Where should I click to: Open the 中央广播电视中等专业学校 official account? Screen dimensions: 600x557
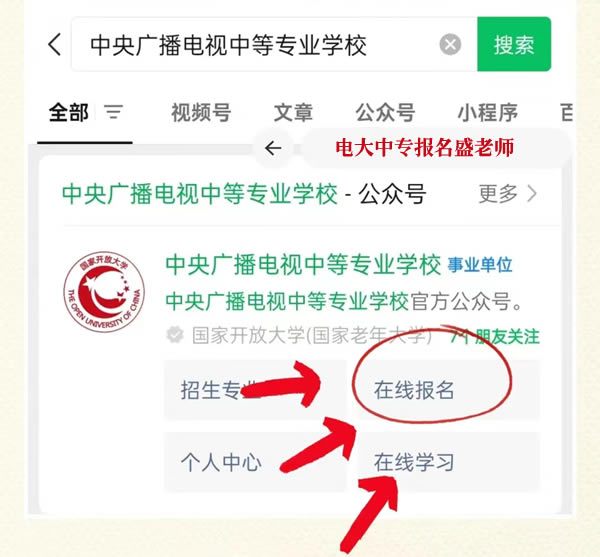click(x=302, y=266)
